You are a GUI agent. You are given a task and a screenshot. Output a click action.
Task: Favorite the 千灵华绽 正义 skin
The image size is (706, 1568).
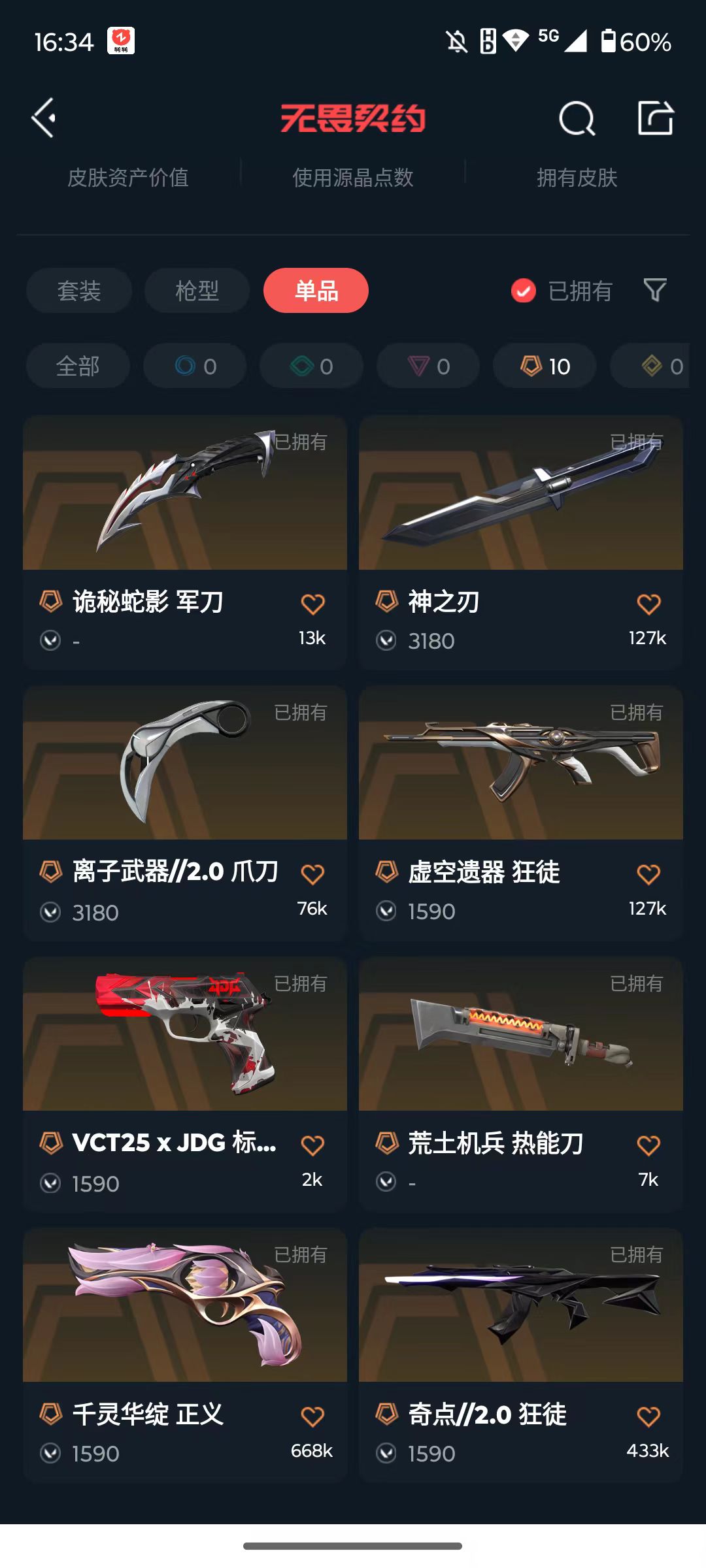click(x=312, y=1416)
